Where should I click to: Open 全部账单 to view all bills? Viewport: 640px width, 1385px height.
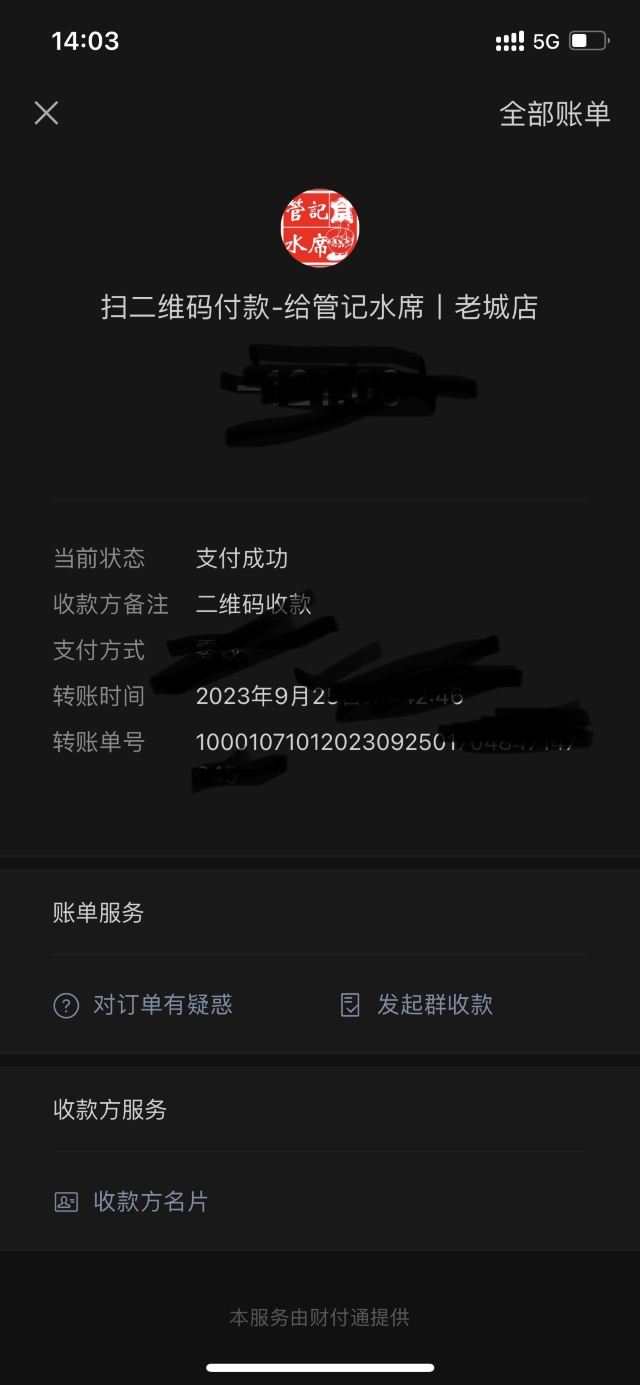[554, 114]
